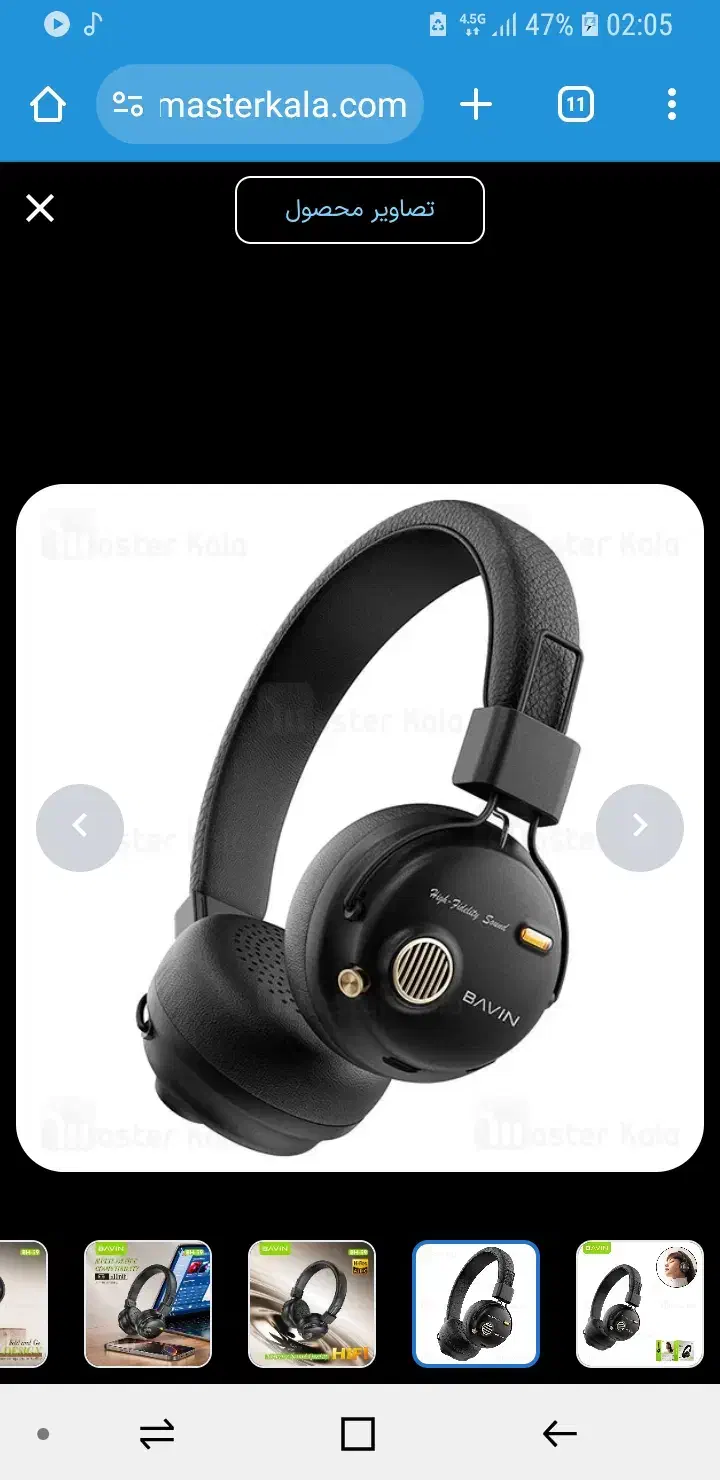Image resolution: width=720 pixels, height=1480 pixels.
Task: Show the next product image
Action: point(640,827)
